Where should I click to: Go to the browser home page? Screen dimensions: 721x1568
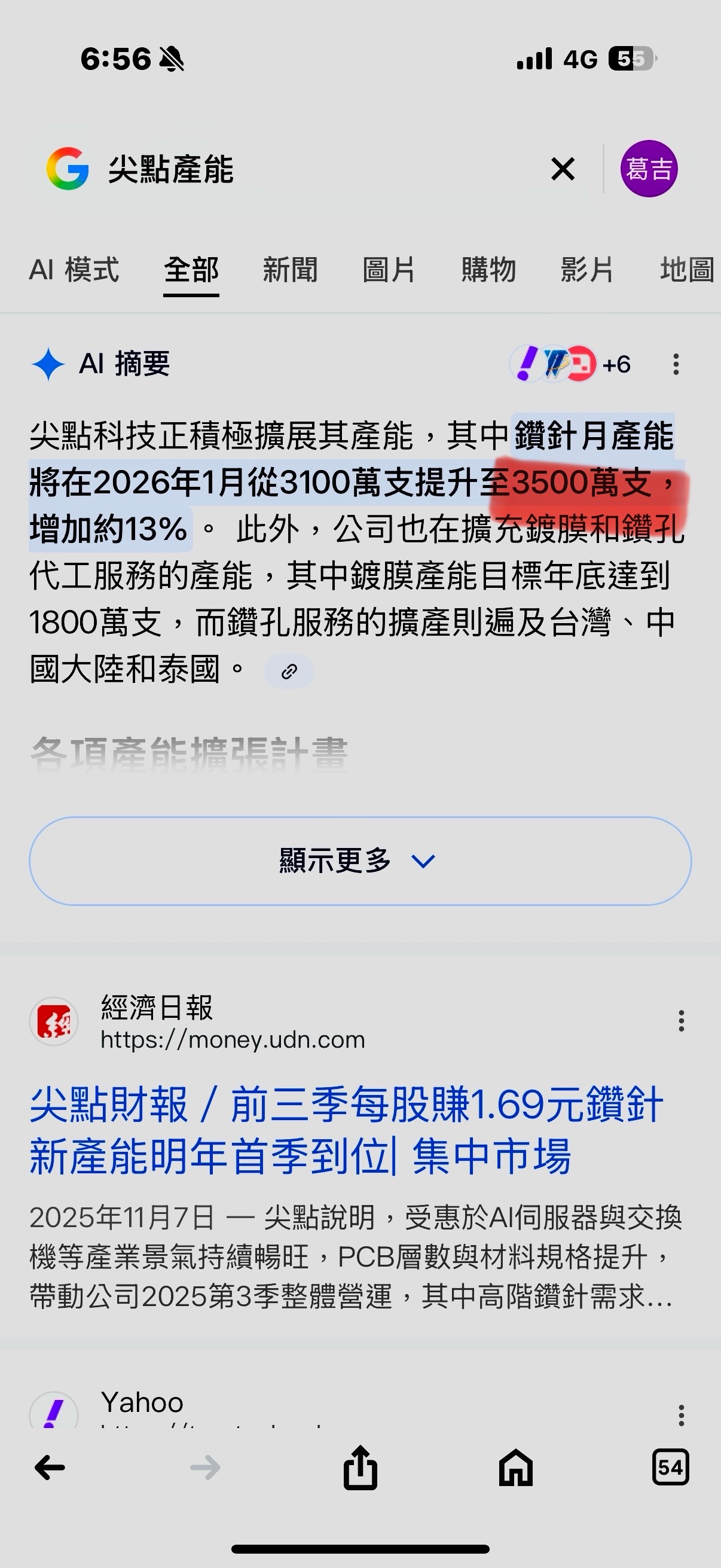(x=515, y=1468)
